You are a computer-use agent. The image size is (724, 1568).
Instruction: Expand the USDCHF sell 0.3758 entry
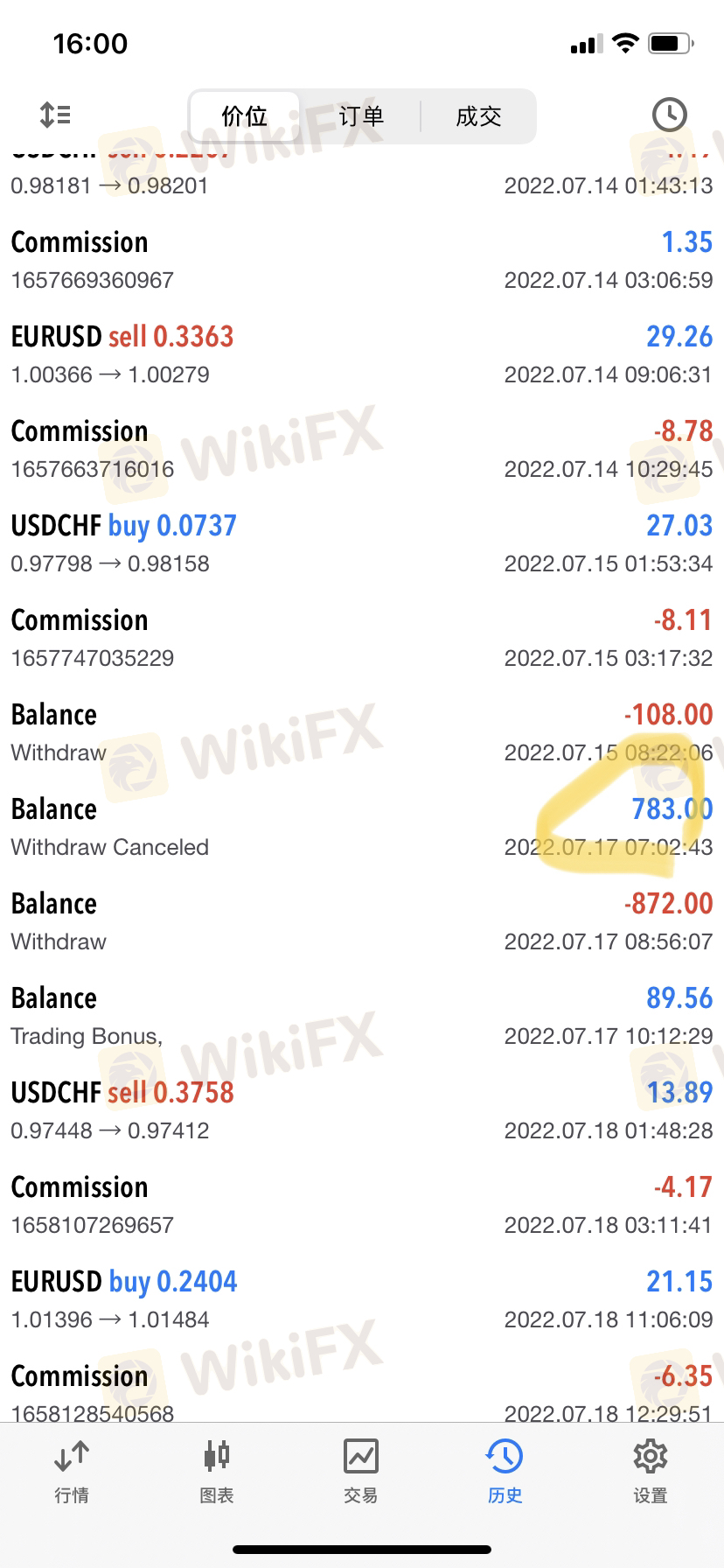(361, 1110)
